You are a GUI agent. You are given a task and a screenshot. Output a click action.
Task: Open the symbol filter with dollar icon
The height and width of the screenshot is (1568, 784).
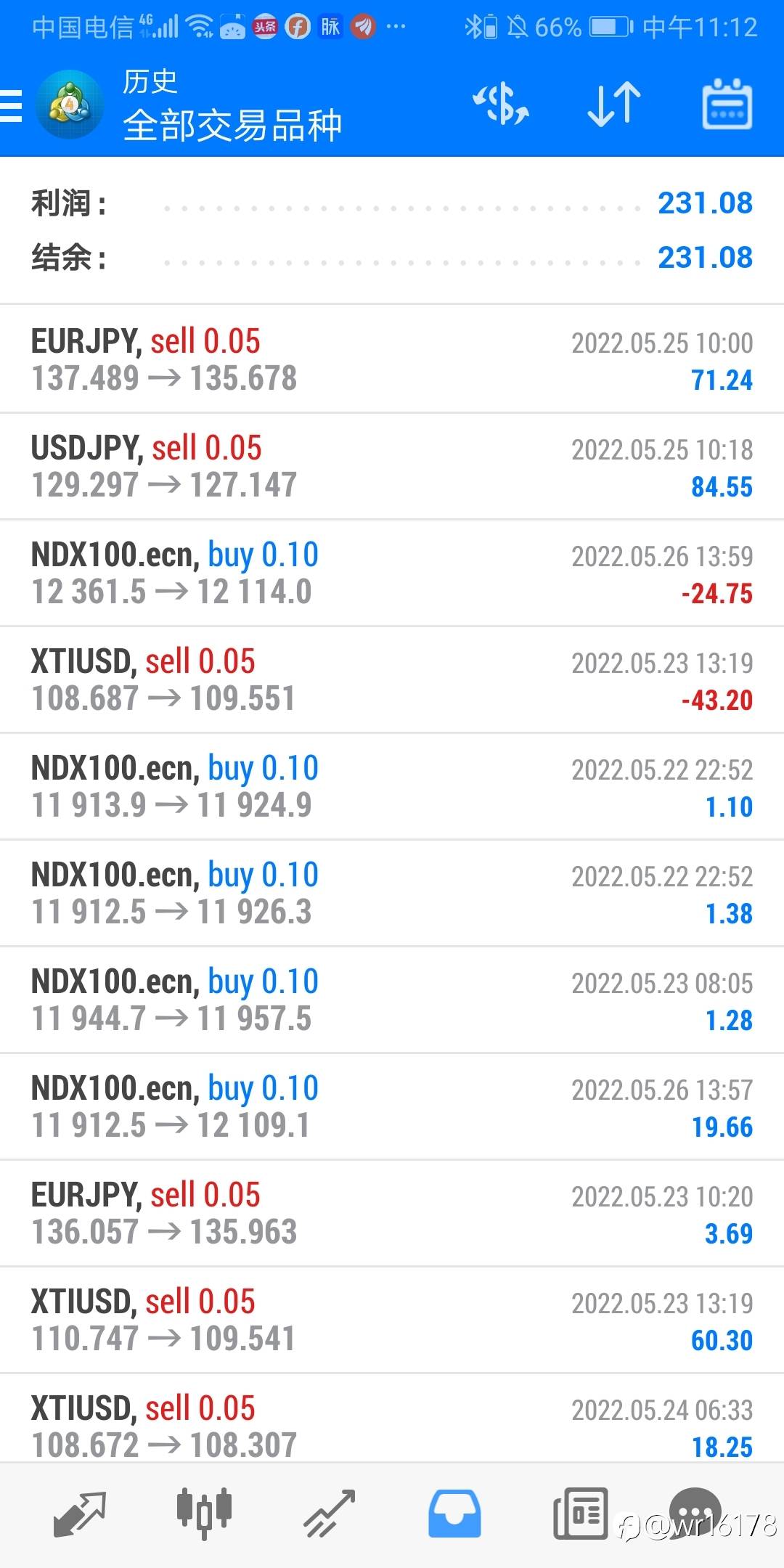point(501,105)
